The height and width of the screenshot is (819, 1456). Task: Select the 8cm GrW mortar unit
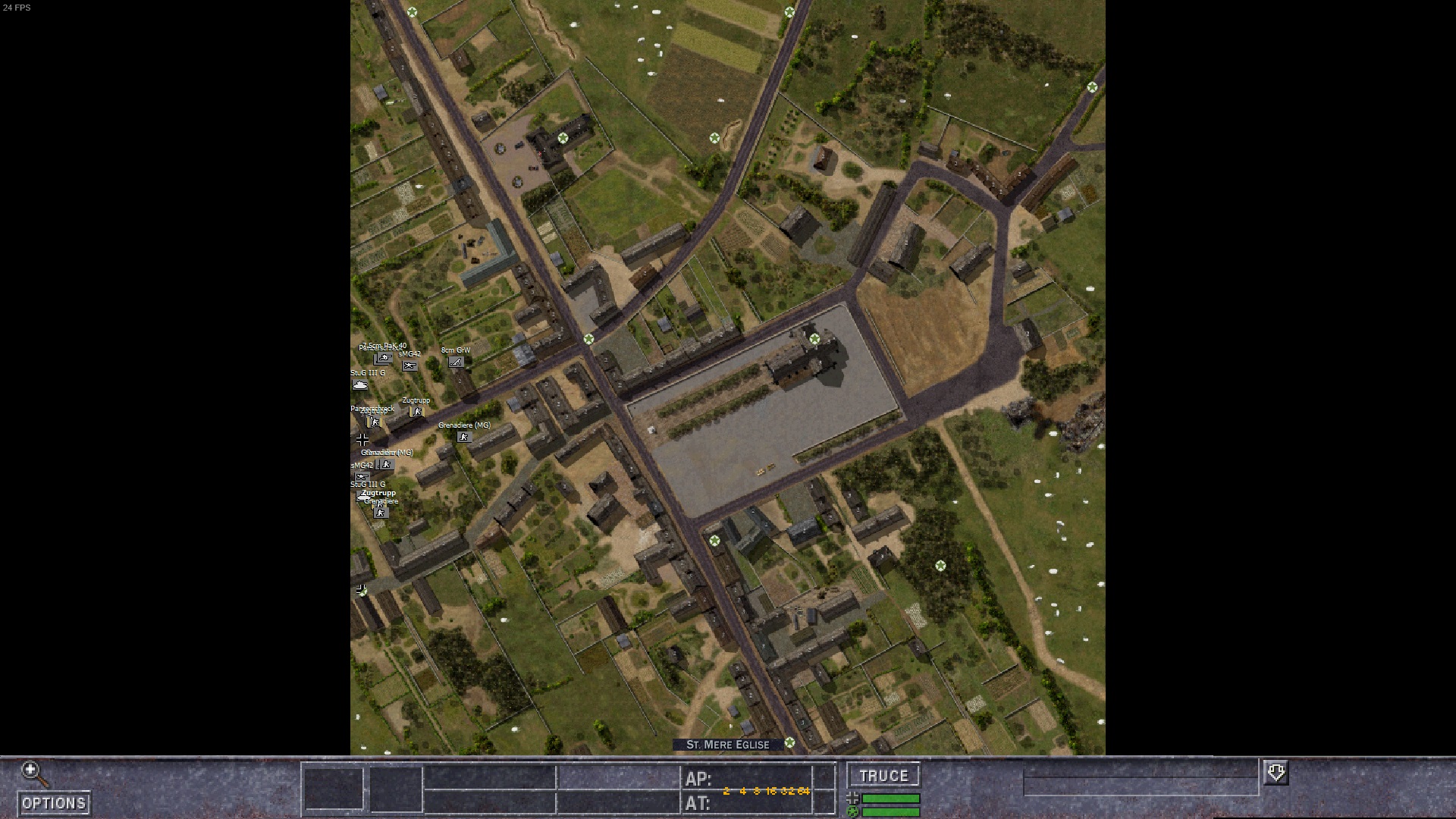456,362
